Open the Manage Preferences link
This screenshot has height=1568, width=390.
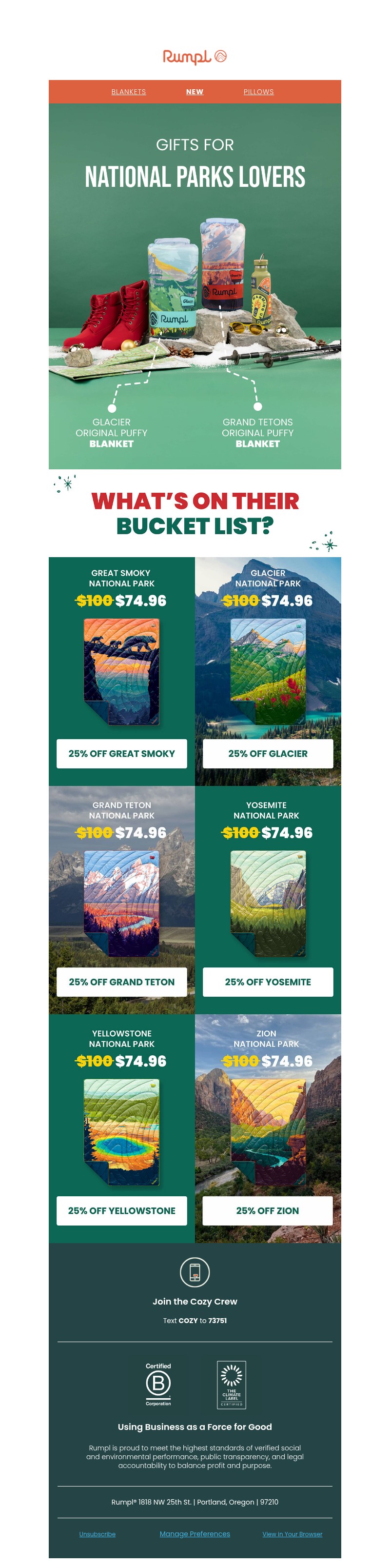[195, 1534]
